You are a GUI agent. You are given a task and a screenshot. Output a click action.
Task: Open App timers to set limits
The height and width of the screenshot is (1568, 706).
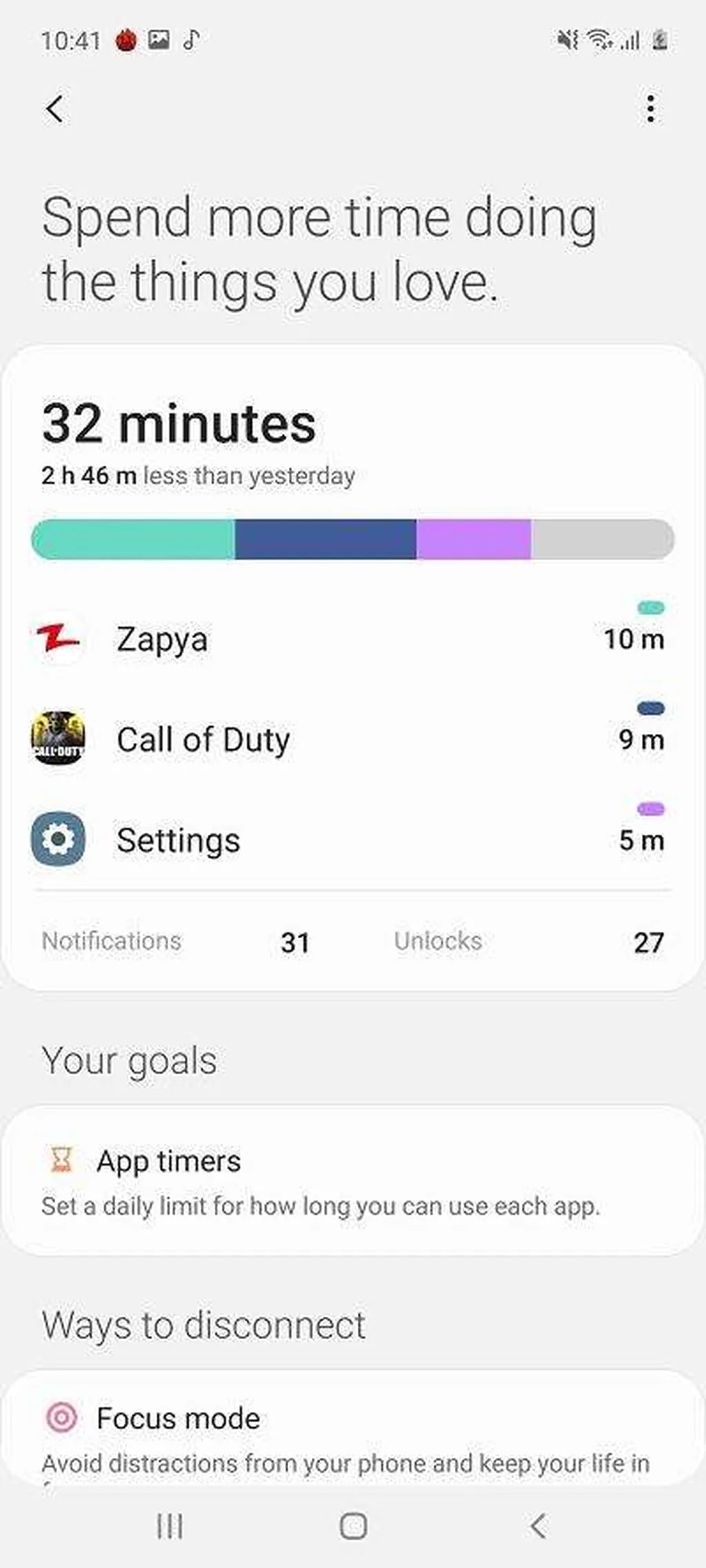[352, 1181]
